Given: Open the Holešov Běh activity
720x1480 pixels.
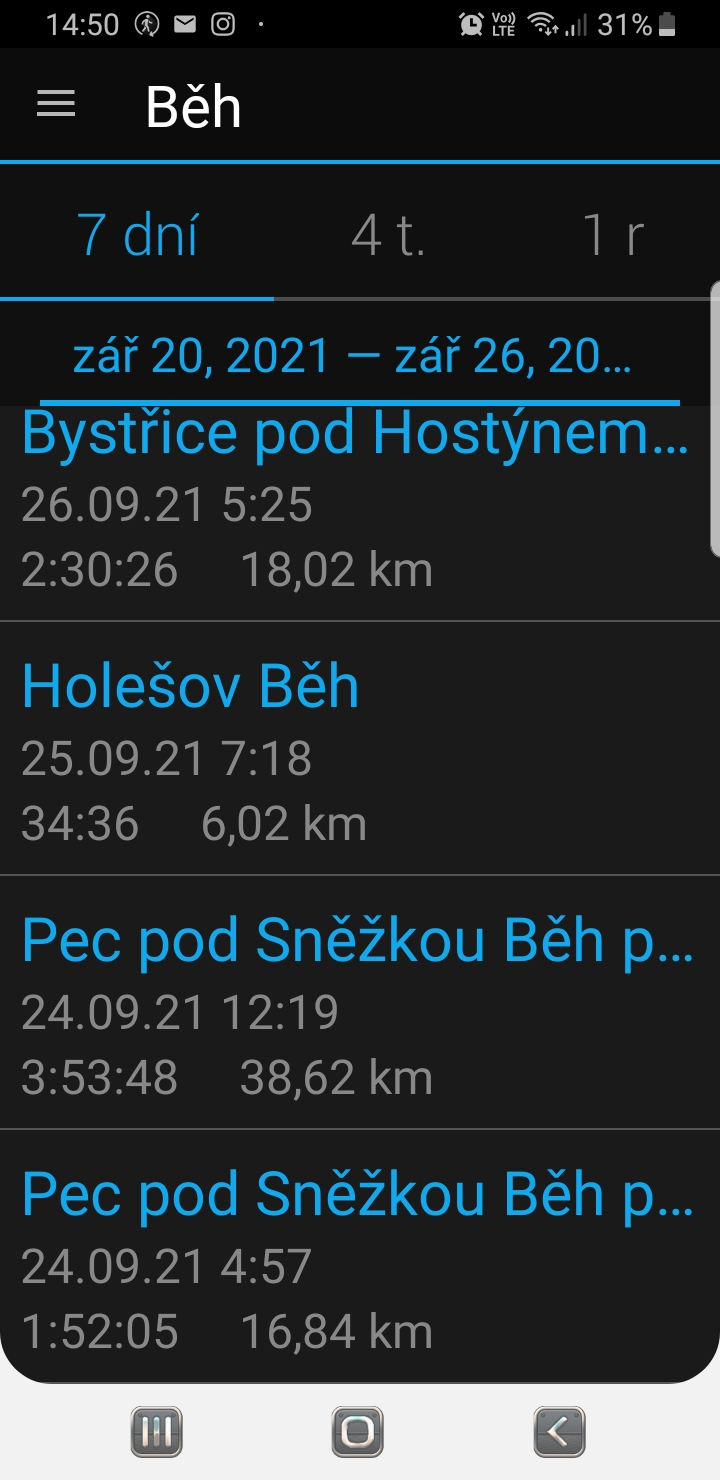Looking at the screenshot, I should (x=360, y=748).
